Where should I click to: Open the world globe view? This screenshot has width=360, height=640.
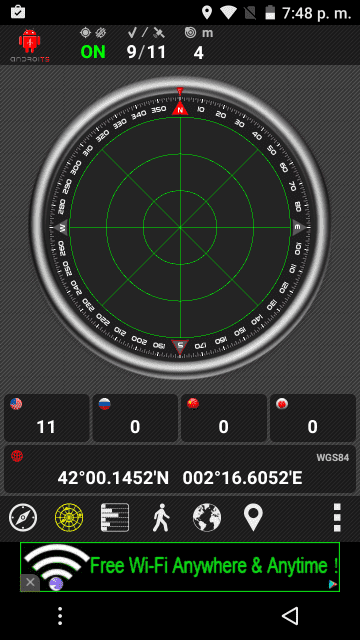click(207, 518)
